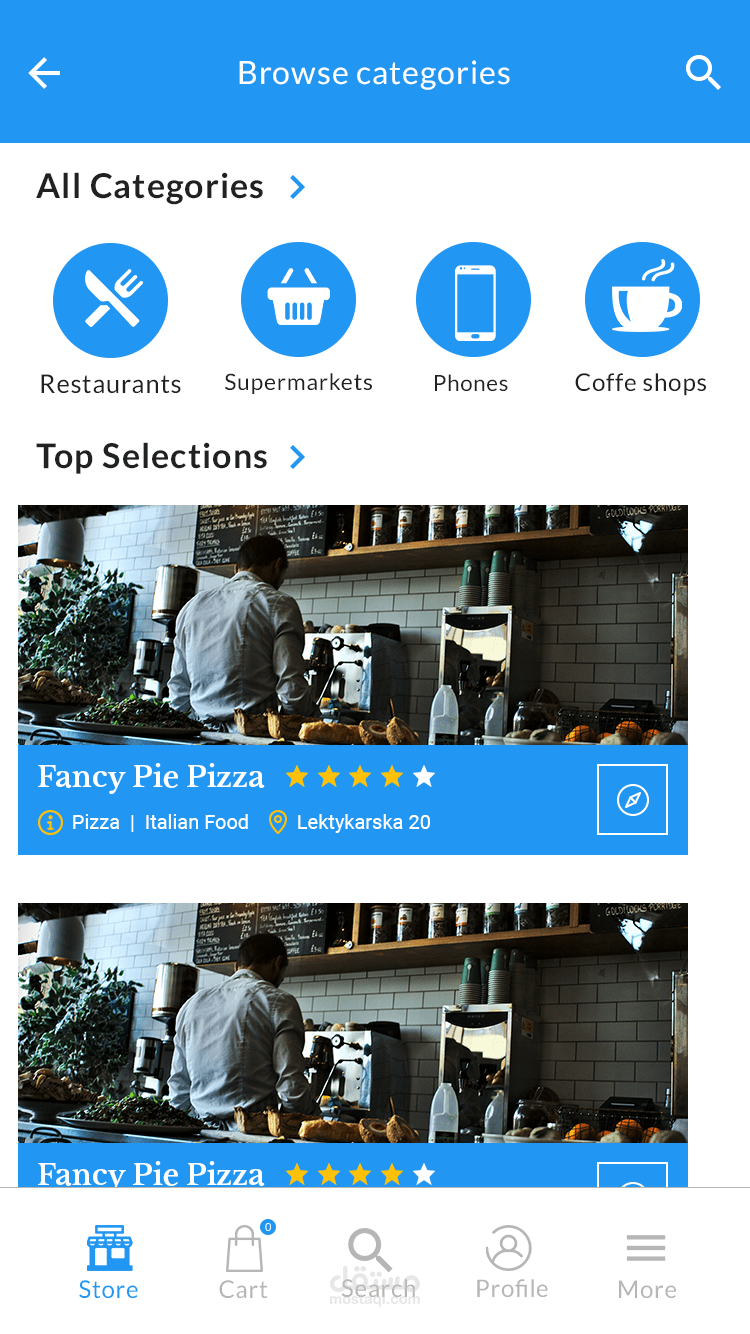Open the Cart tab
Image resolution: width=750 pixels, height=1334 pixels.
click(x=244, y=1262)
